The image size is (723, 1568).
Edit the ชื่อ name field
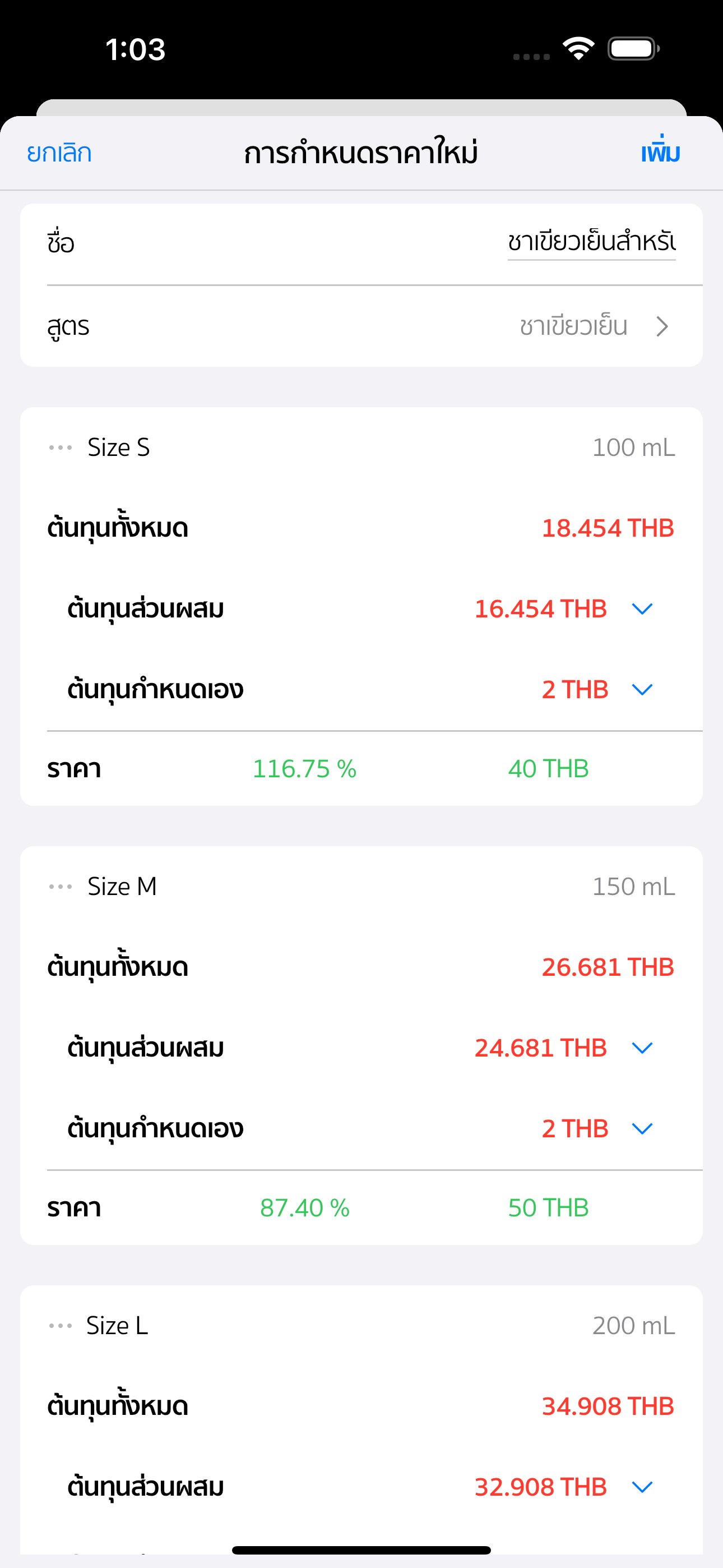591,243
